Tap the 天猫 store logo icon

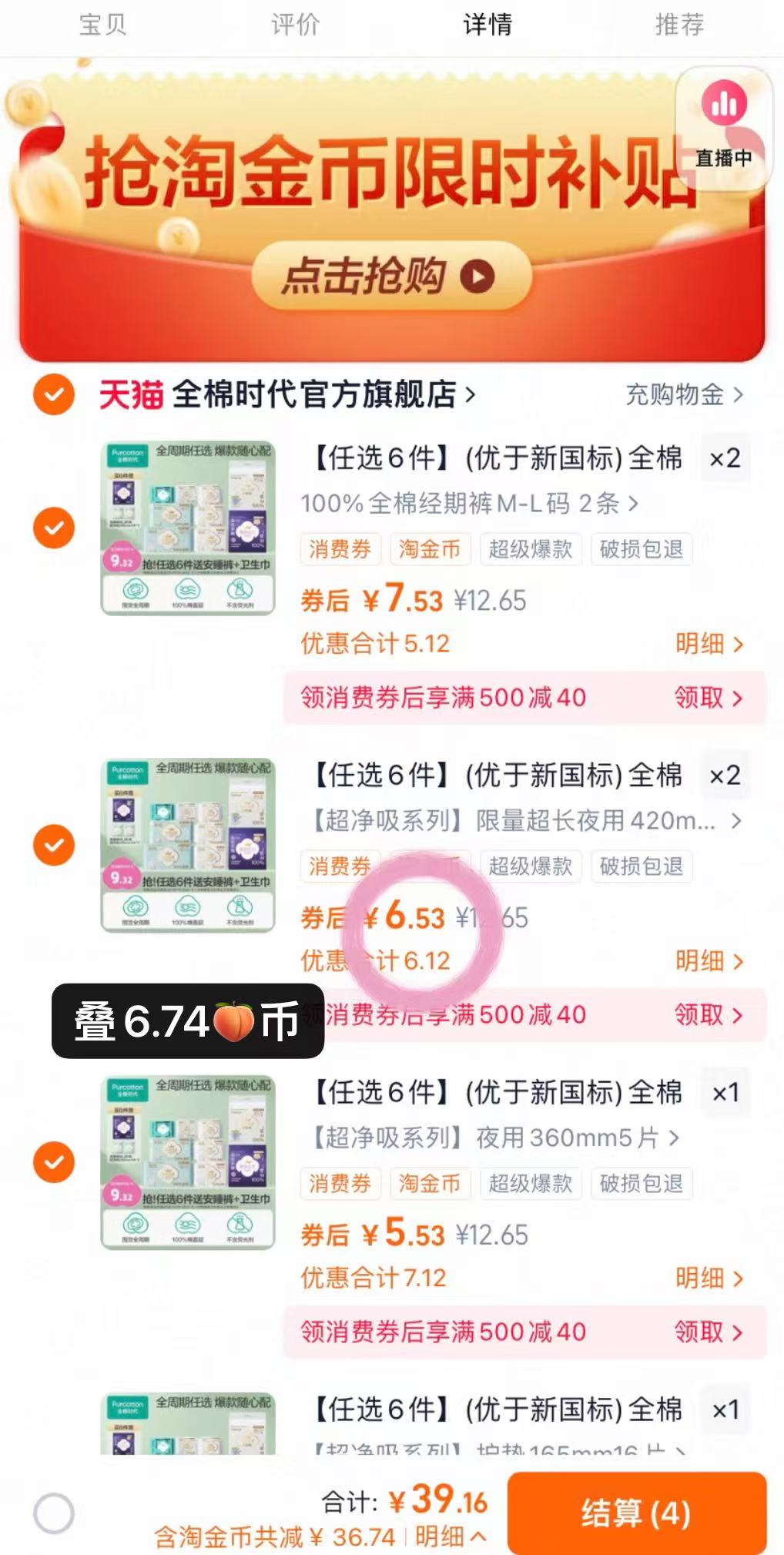(x=129, y=394)
